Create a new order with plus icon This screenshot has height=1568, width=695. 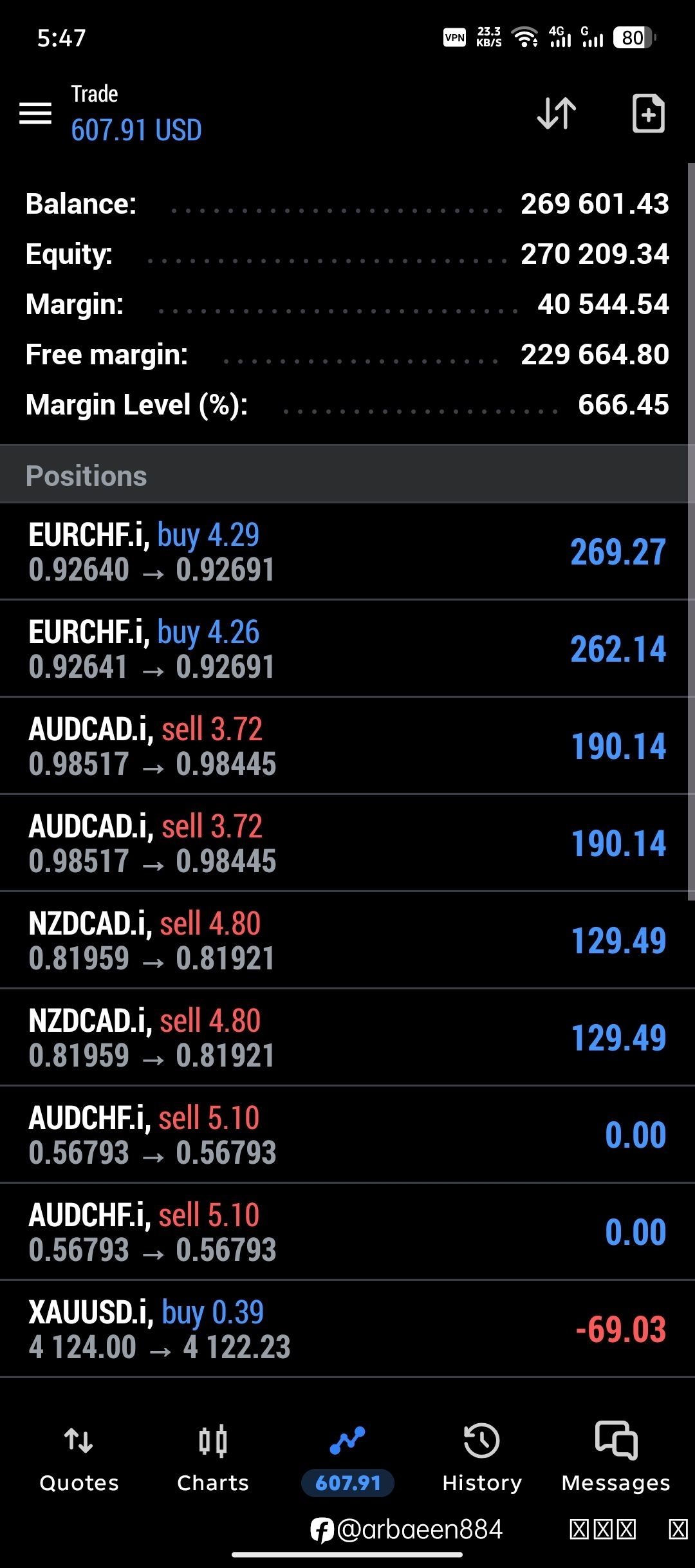point(648,113)
